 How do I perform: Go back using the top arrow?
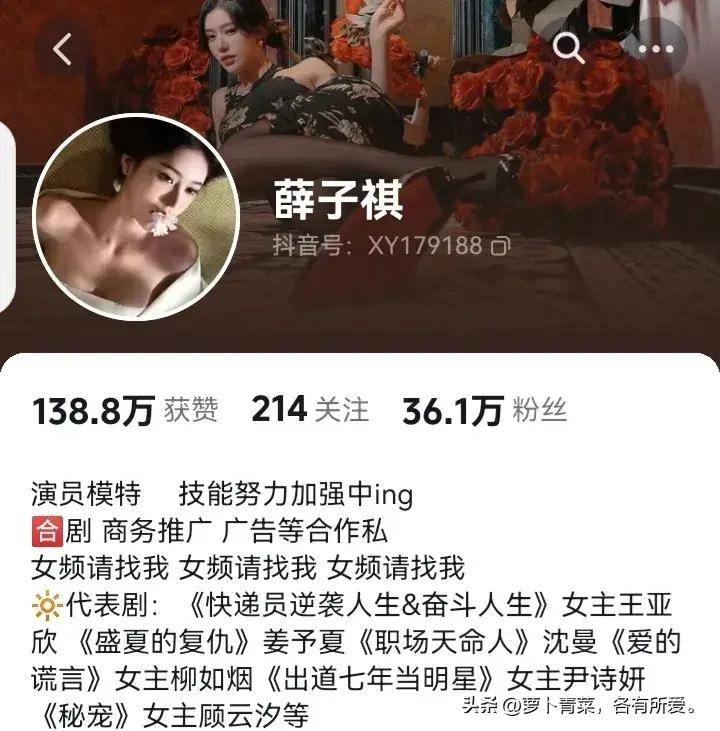coord(63,48)
